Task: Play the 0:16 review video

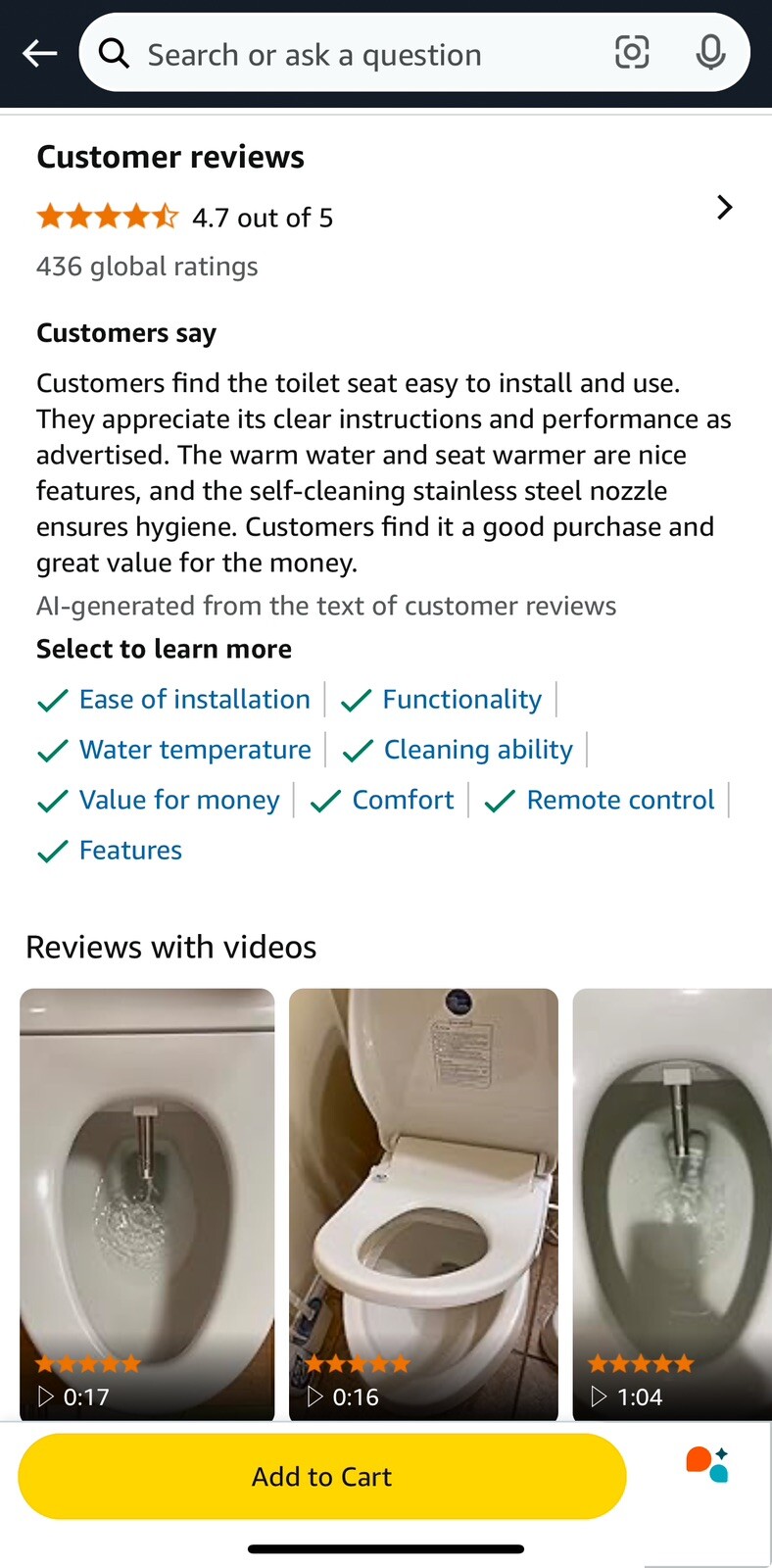Action: coord(423,1203)
